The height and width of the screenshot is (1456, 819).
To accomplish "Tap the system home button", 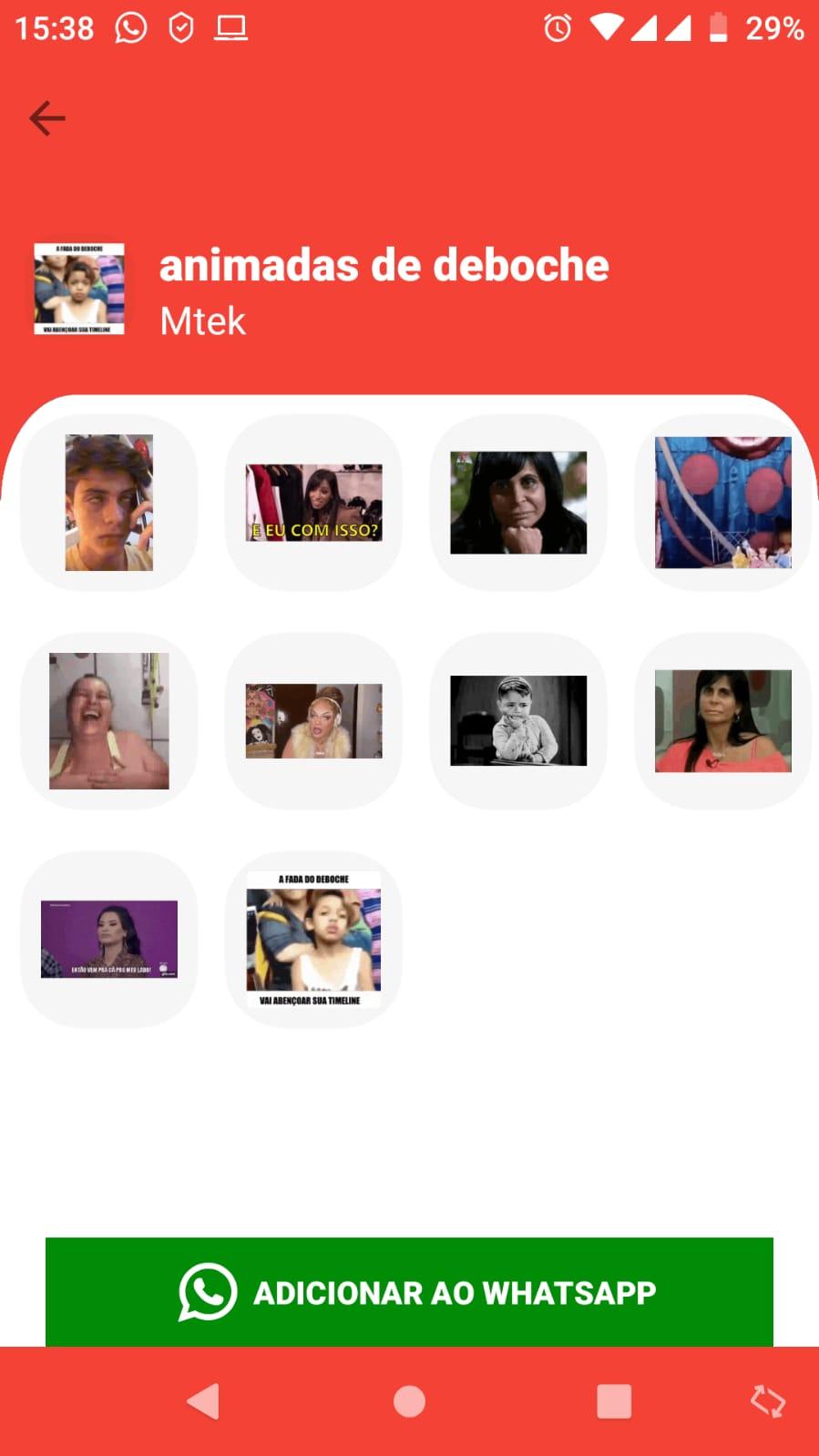I will click(x=409, y=1401).
